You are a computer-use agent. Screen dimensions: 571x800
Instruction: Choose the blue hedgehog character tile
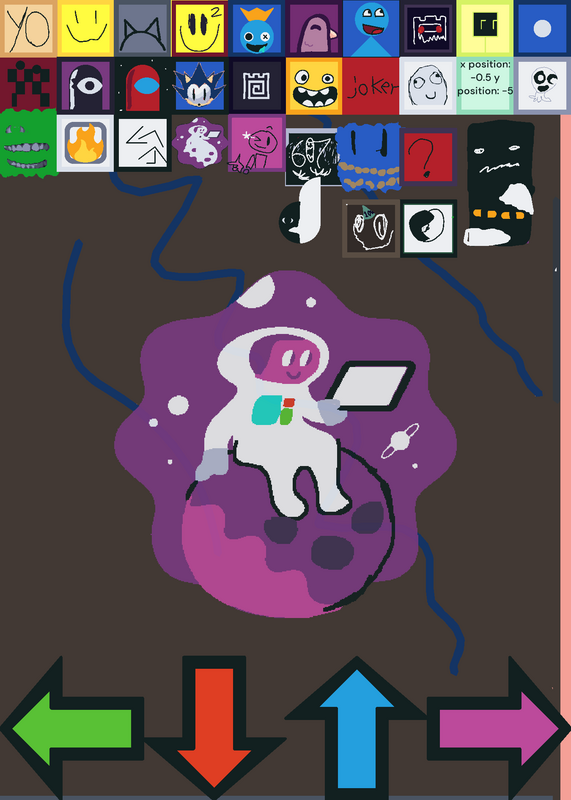pos(200,86)
